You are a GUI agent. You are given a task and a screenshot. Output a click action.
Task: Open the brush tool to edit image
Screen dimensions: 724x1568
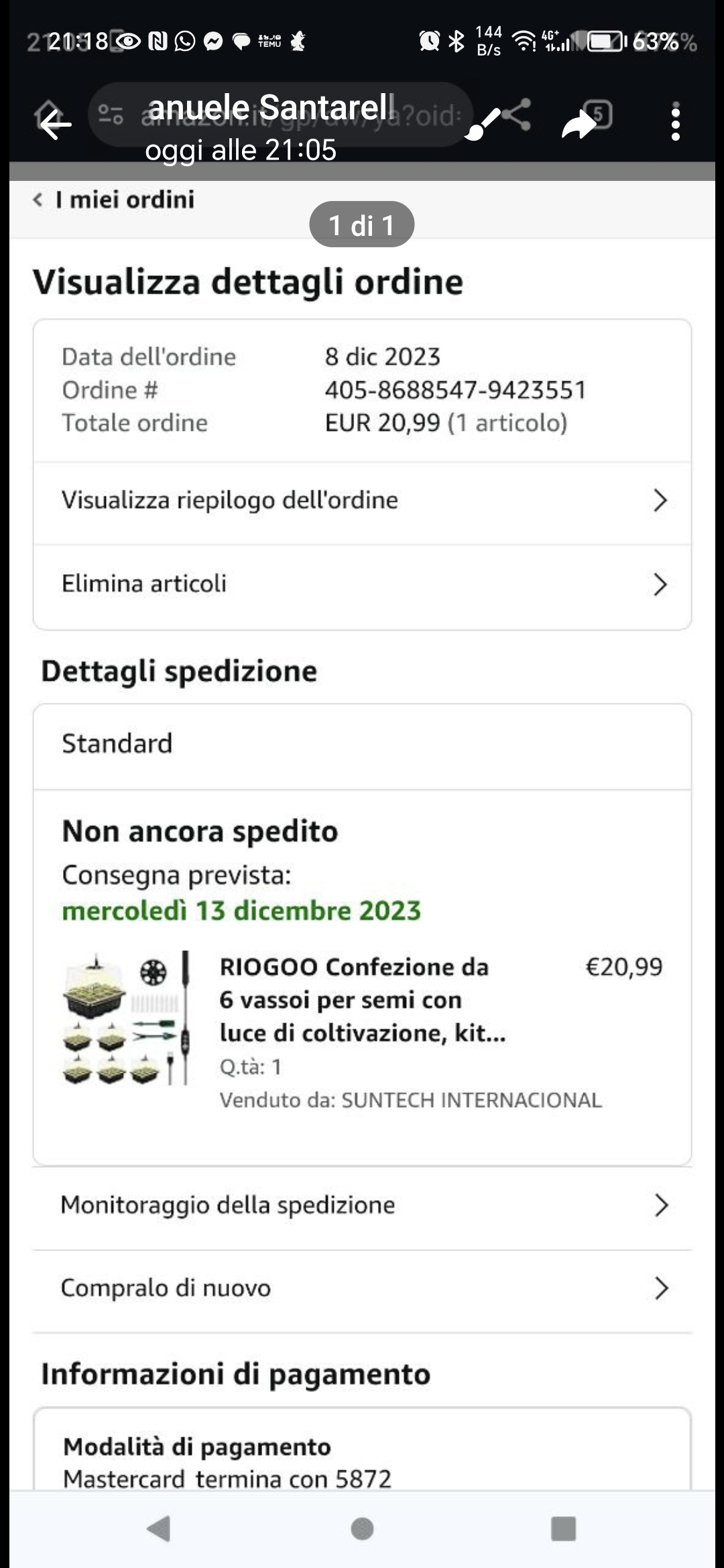tap(483, 123)
